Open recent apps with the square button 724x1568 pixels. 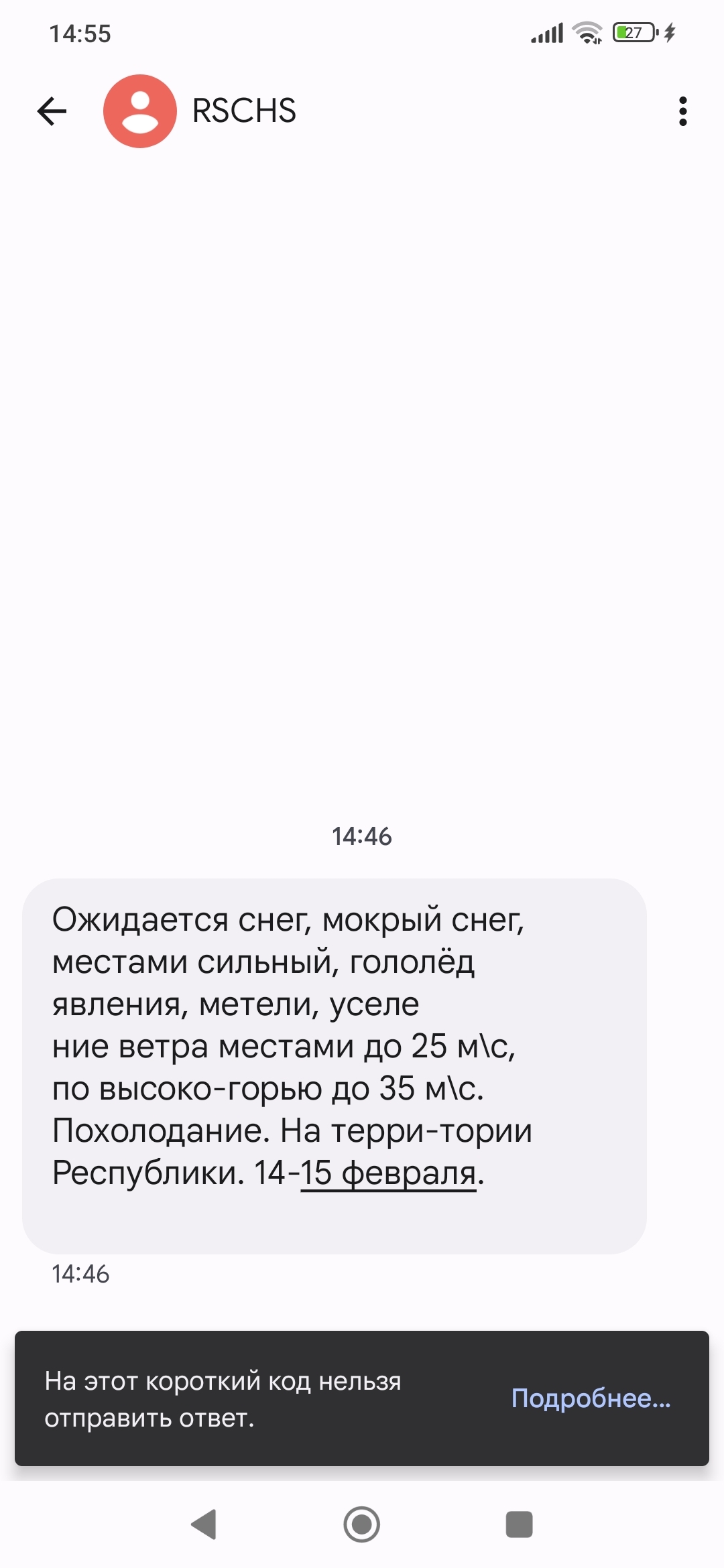pos(519,1524)
